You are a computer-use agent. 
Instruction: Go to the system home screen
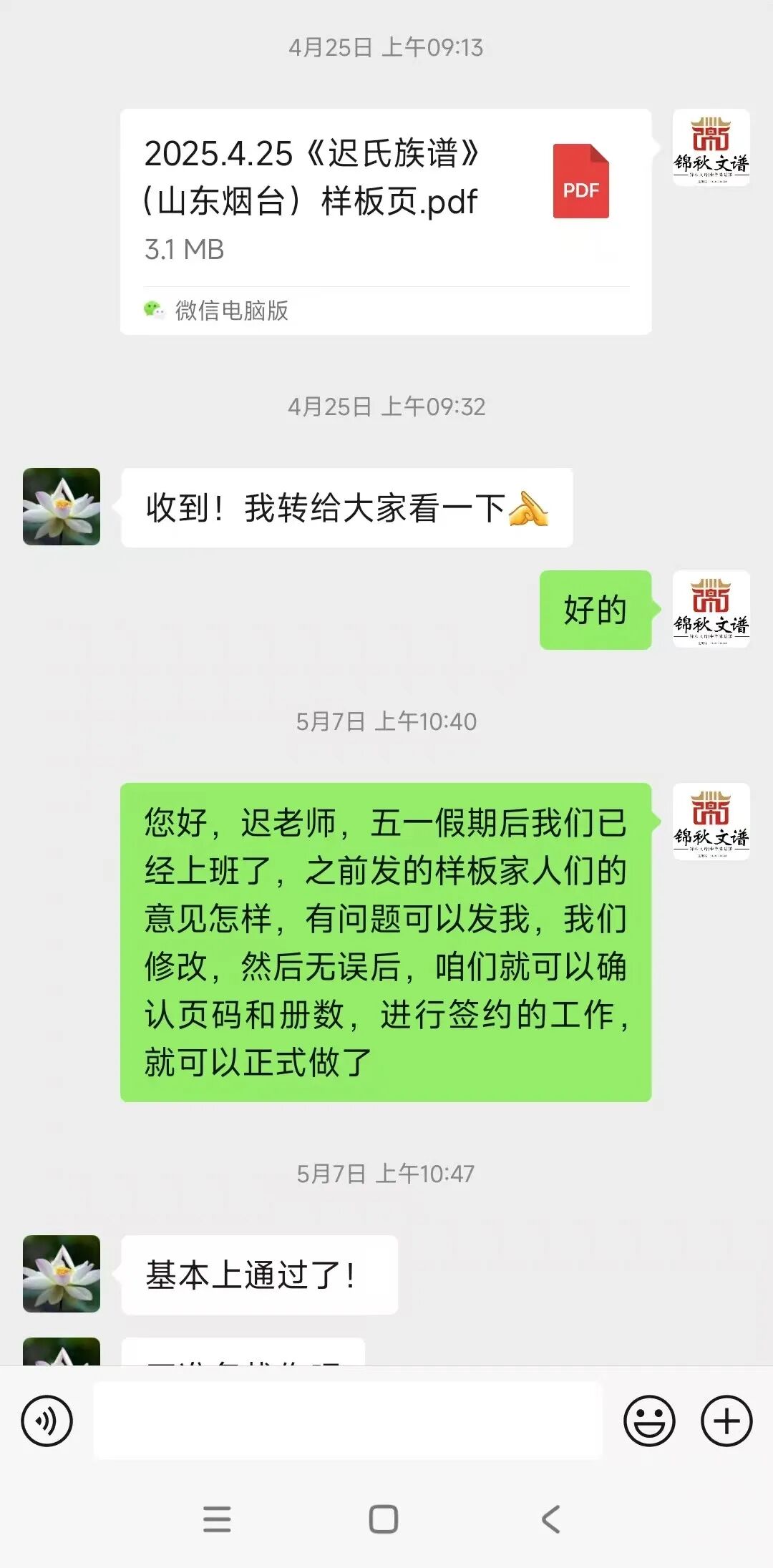(x=384, y=1519)
